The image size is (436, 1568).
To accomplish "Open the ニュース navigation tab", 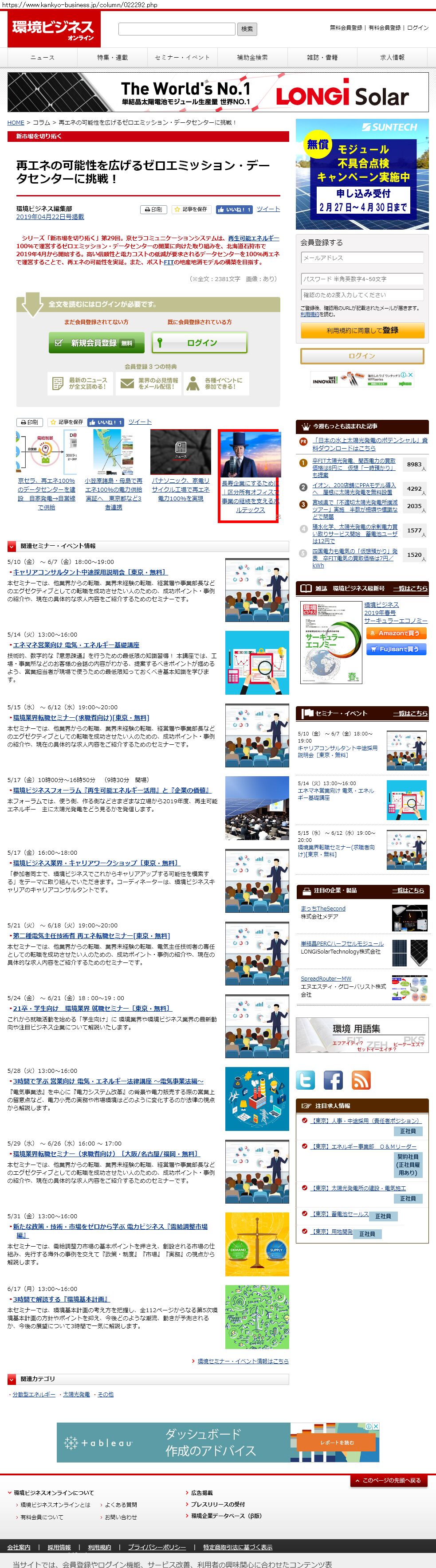I will 43,57.
